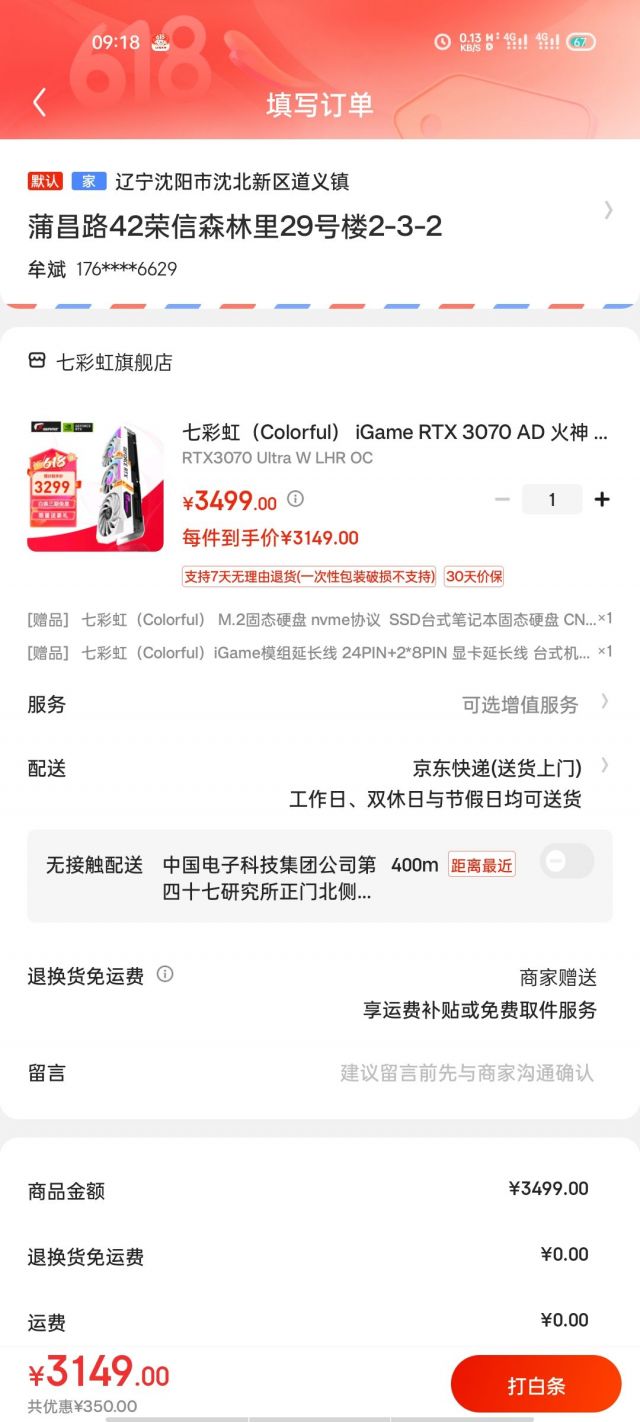This screenshot has width=640, height=1422.
Task: Increase item quantity with the plus button
Action: 602,499
